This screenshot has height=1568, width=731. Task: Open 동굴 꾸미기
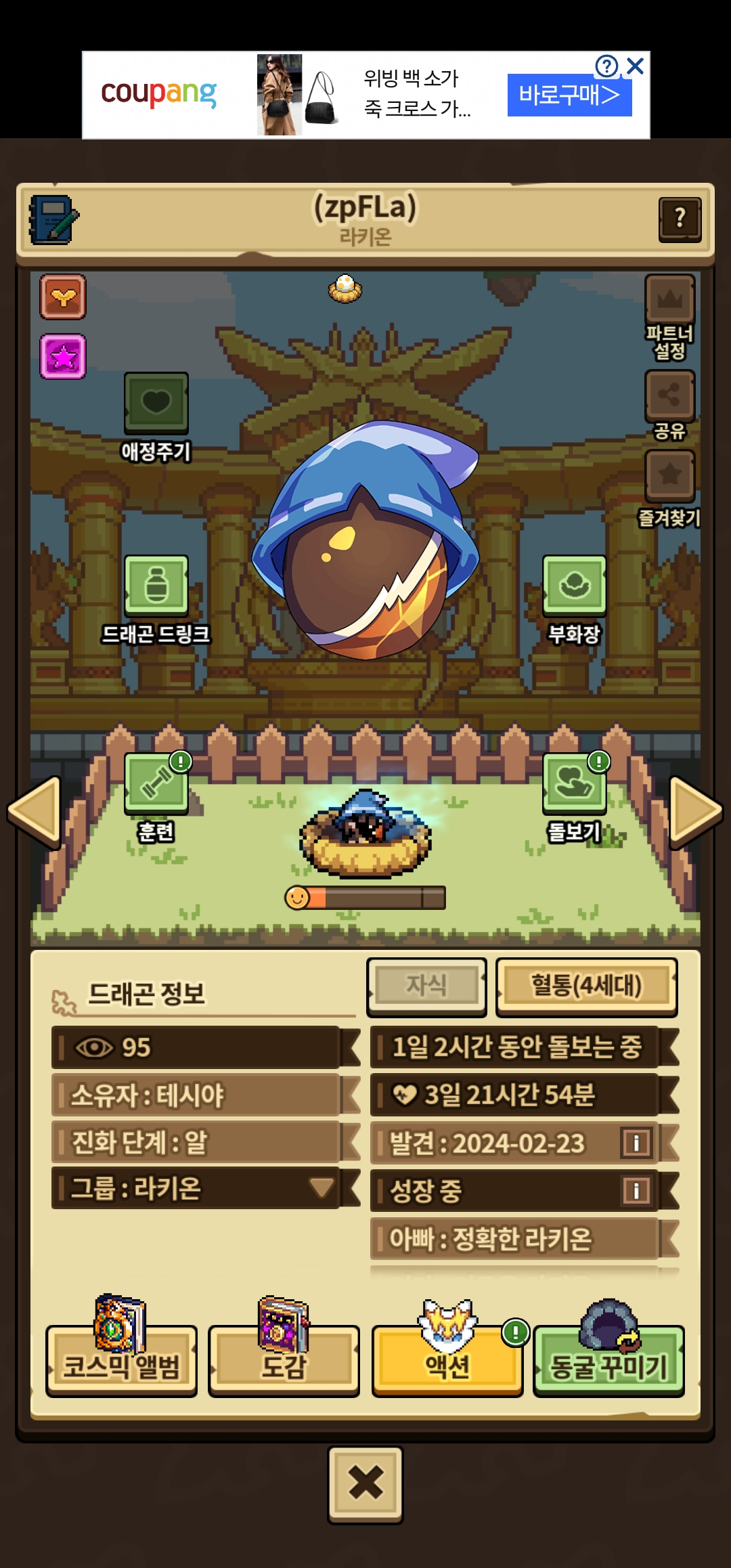click(609, 1359)
